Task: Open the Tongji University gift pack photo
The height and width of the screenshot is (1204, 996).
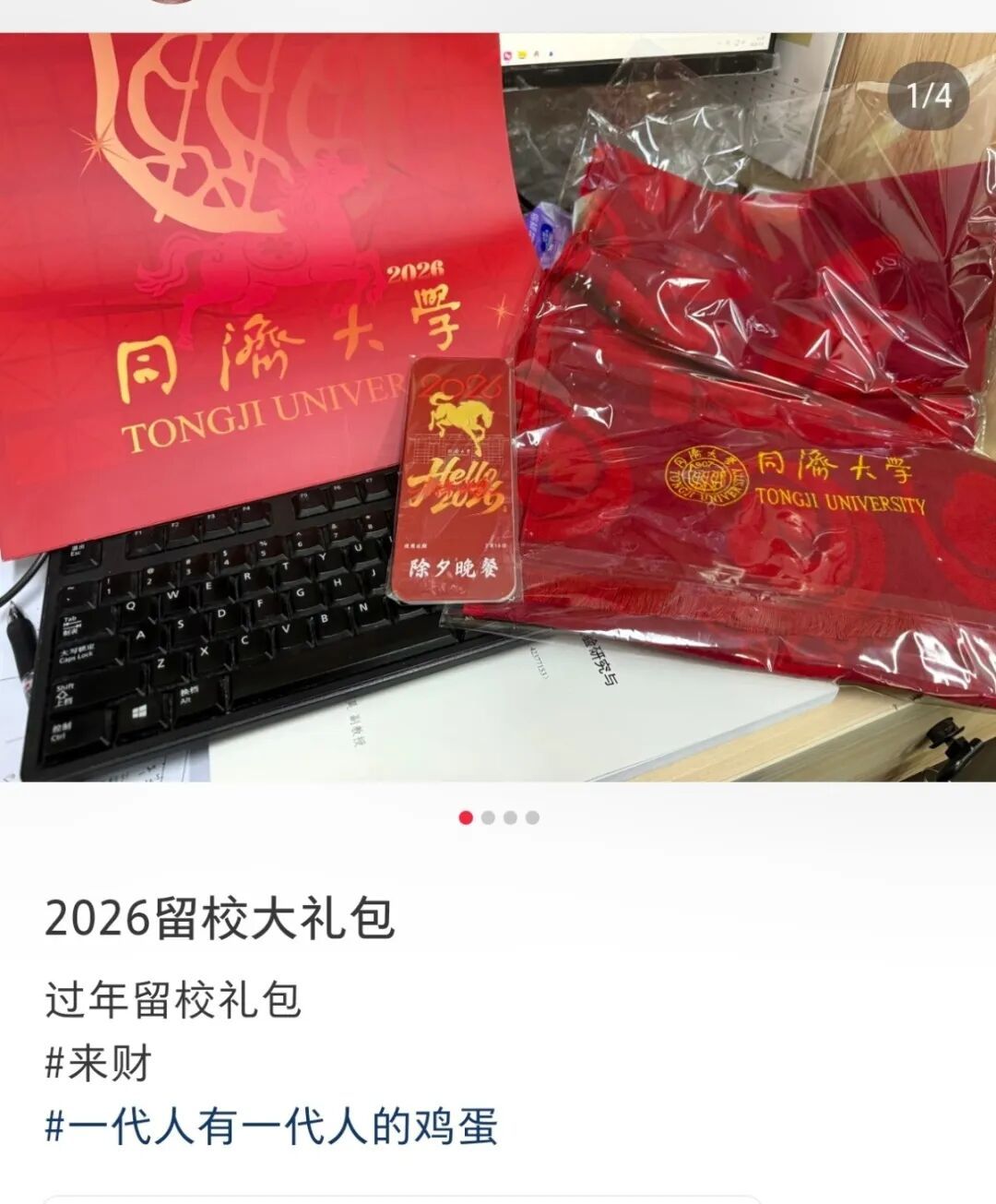Action: pos(498,406)
